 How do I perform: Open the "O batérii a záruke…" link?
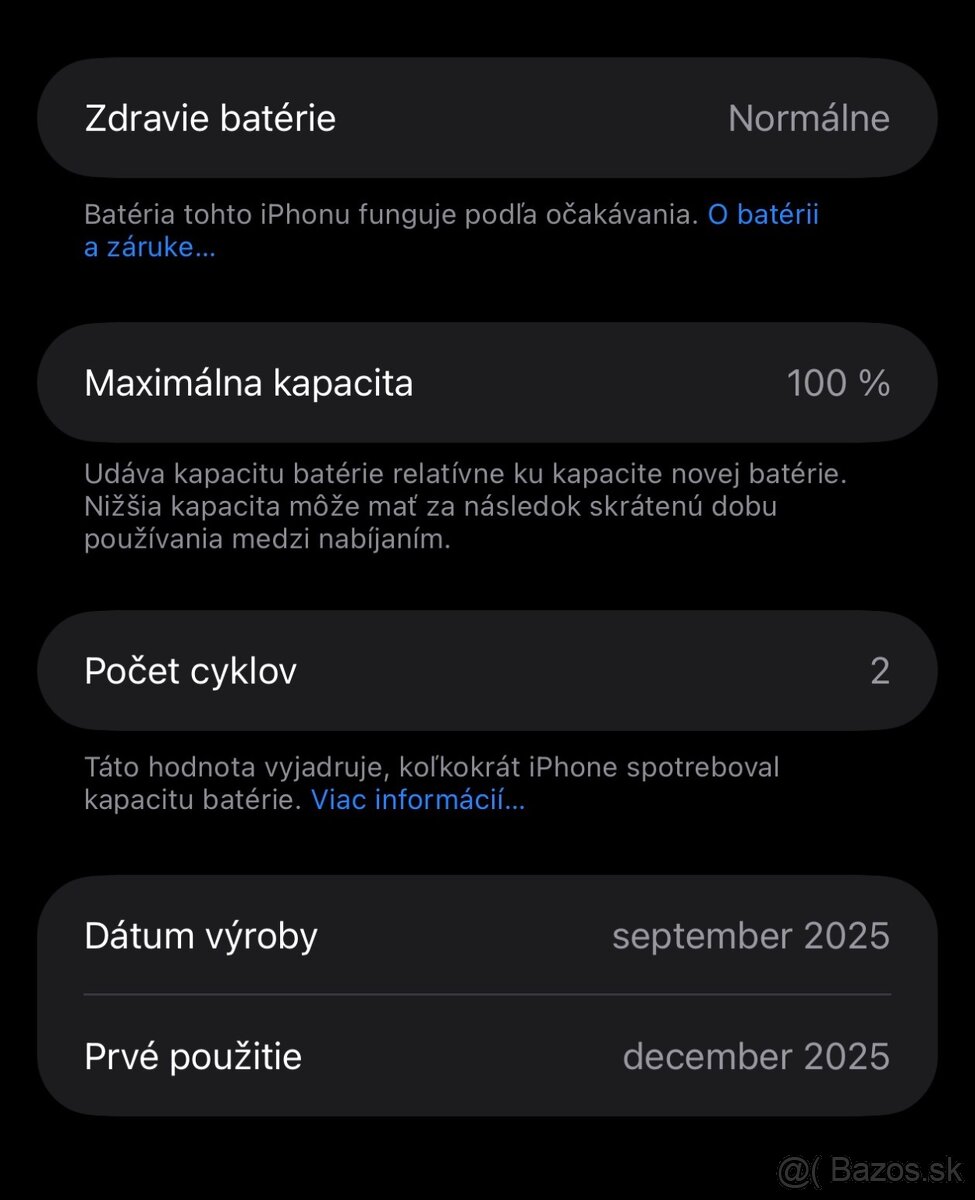point(762,215)
